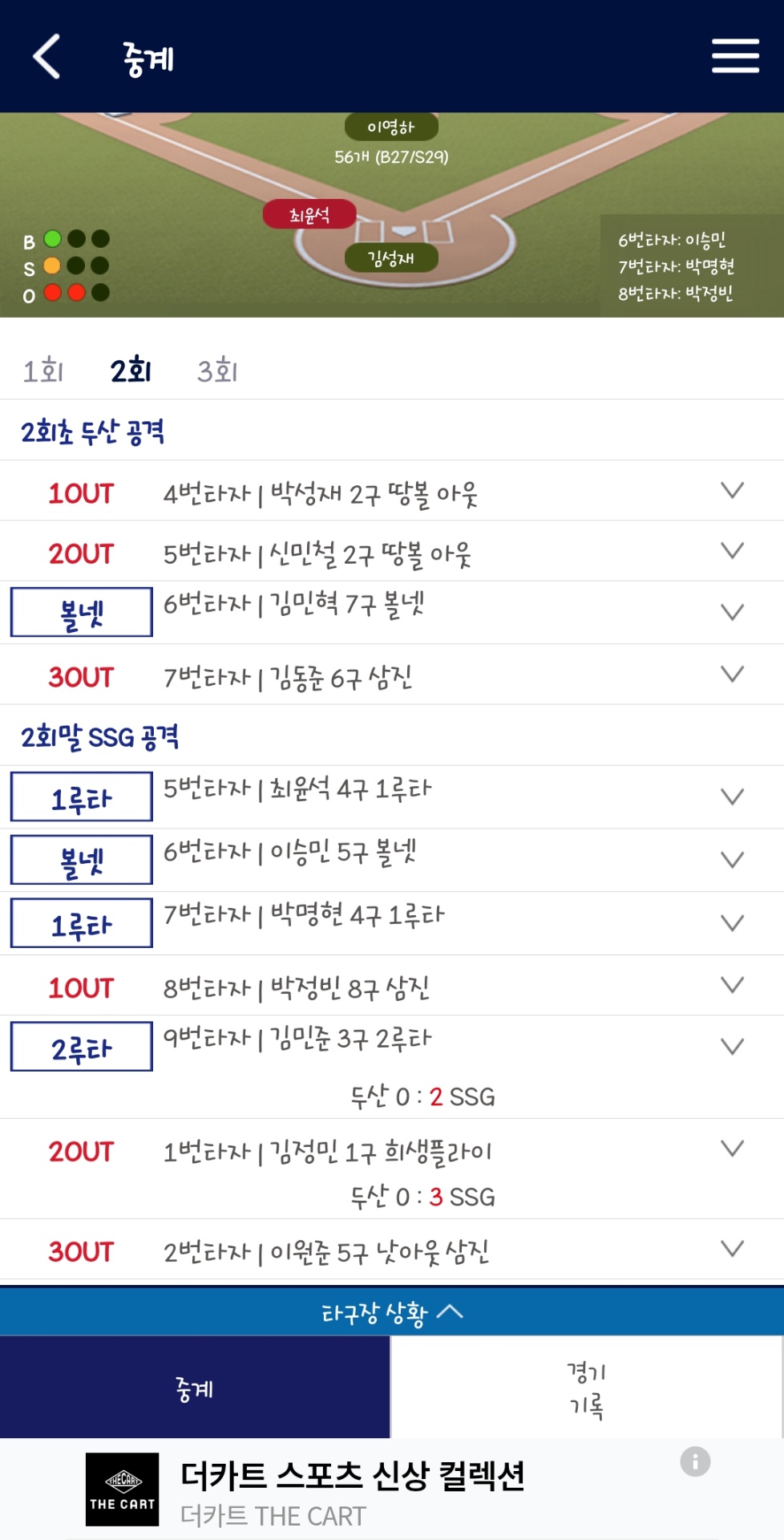Open the hamburger menu

click(734, 56)
